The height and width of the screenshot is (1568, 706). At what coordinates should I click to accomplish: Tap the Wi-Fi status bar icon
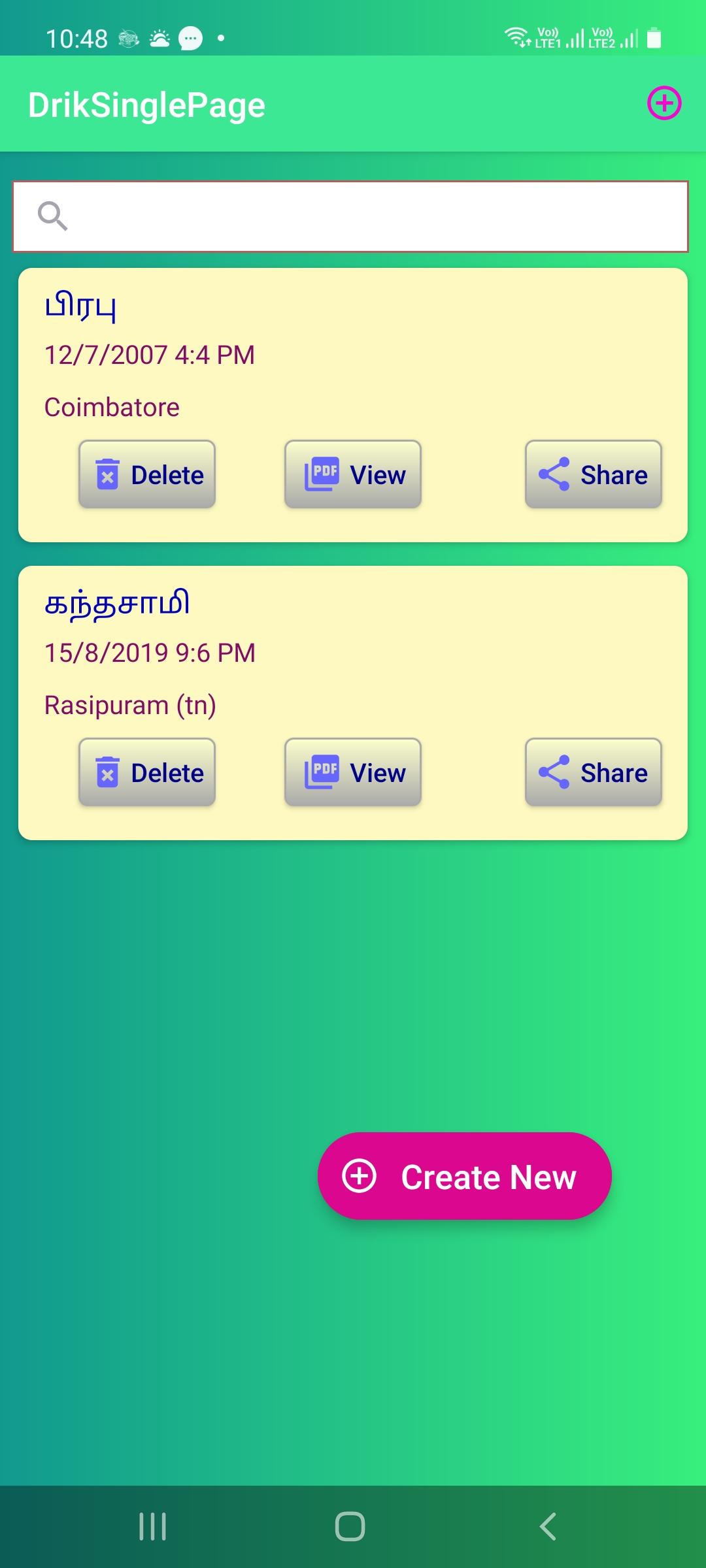tap(516, 37)
